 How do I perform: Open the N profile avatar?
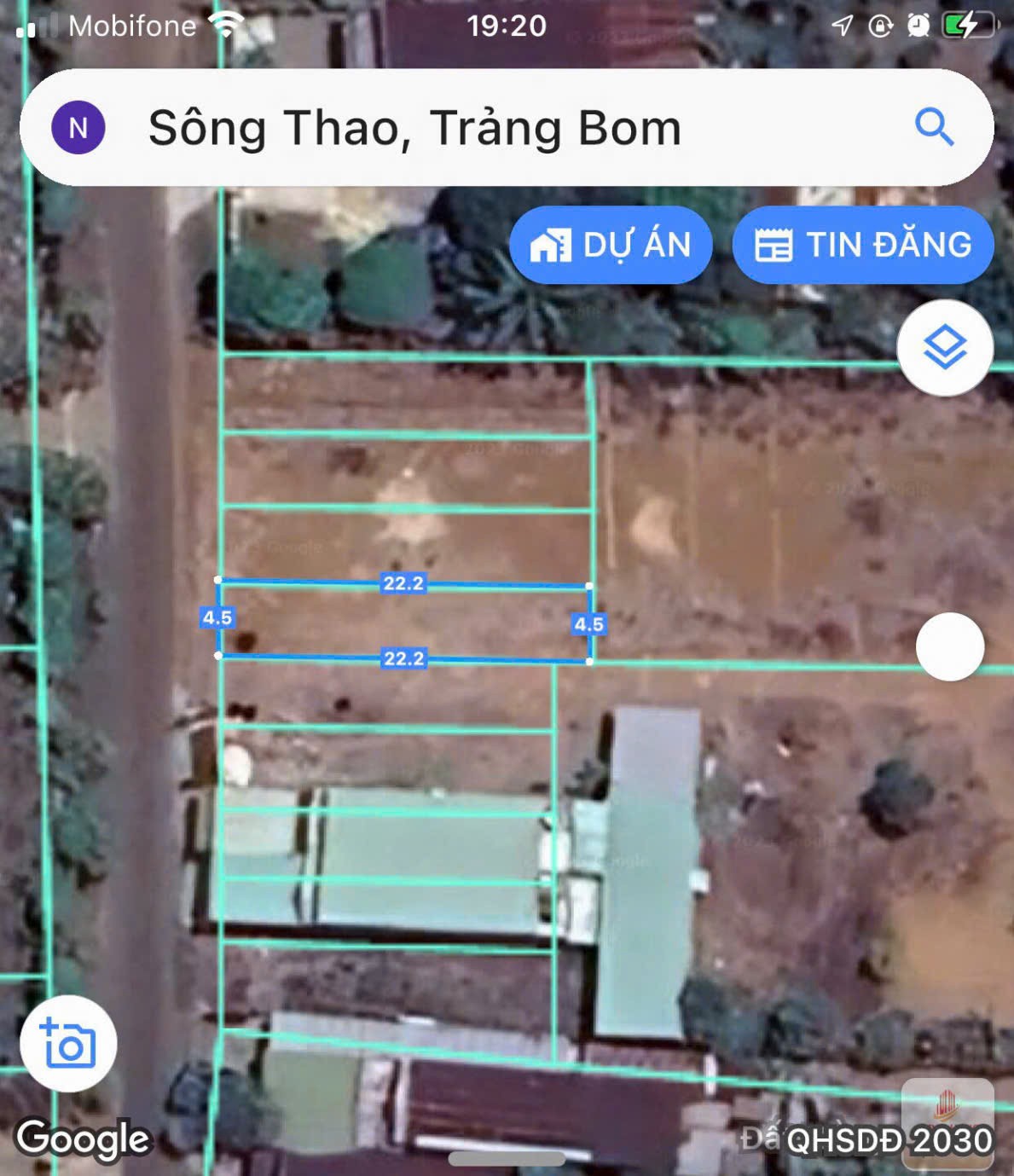click(78, 128)
